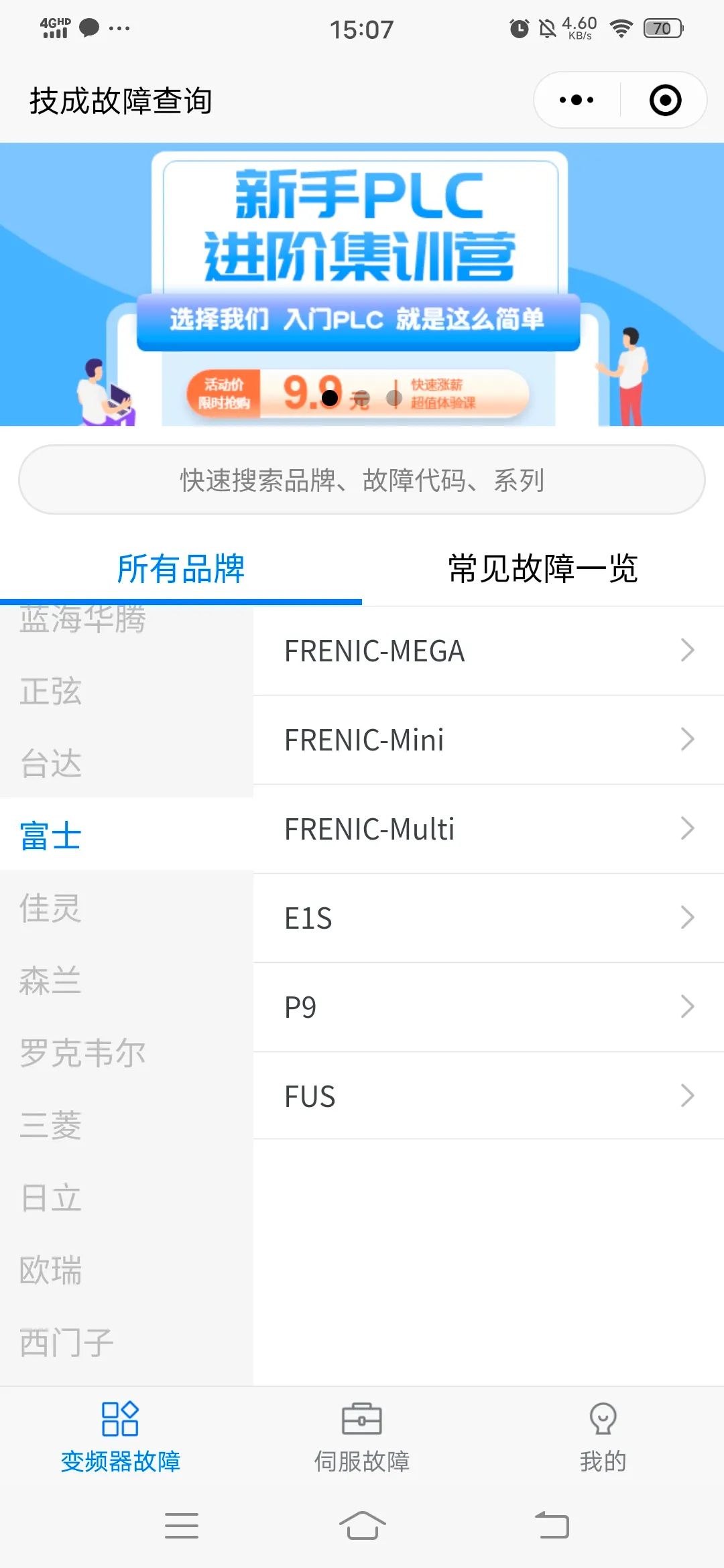Open the P9 series

[x=489, y=1007]
